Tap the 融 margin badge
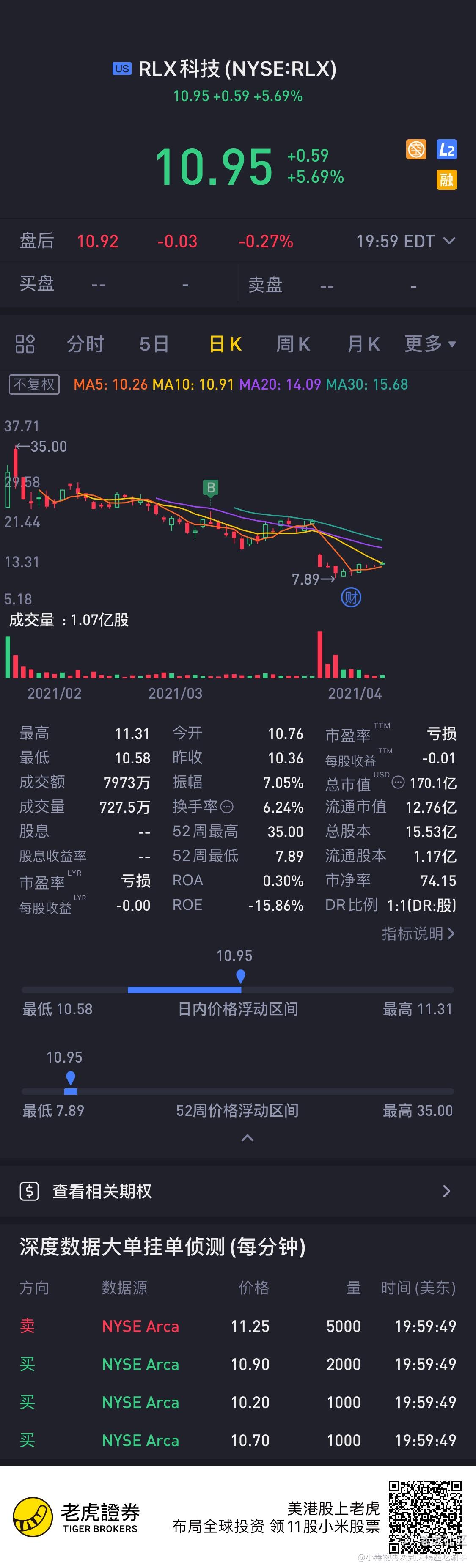Viewport: 476px width, 1568px height. click(447, 180)
